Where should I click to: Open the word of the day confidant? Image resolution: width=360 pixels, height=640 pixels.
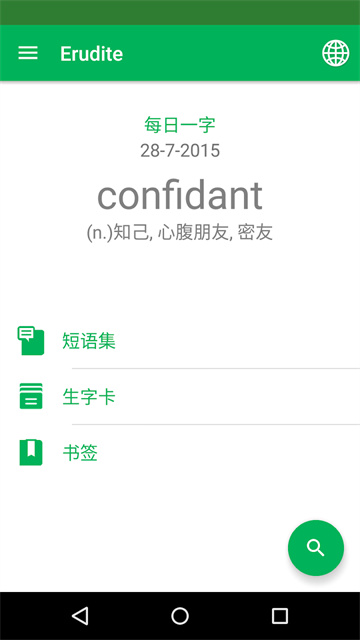(180, 196)
